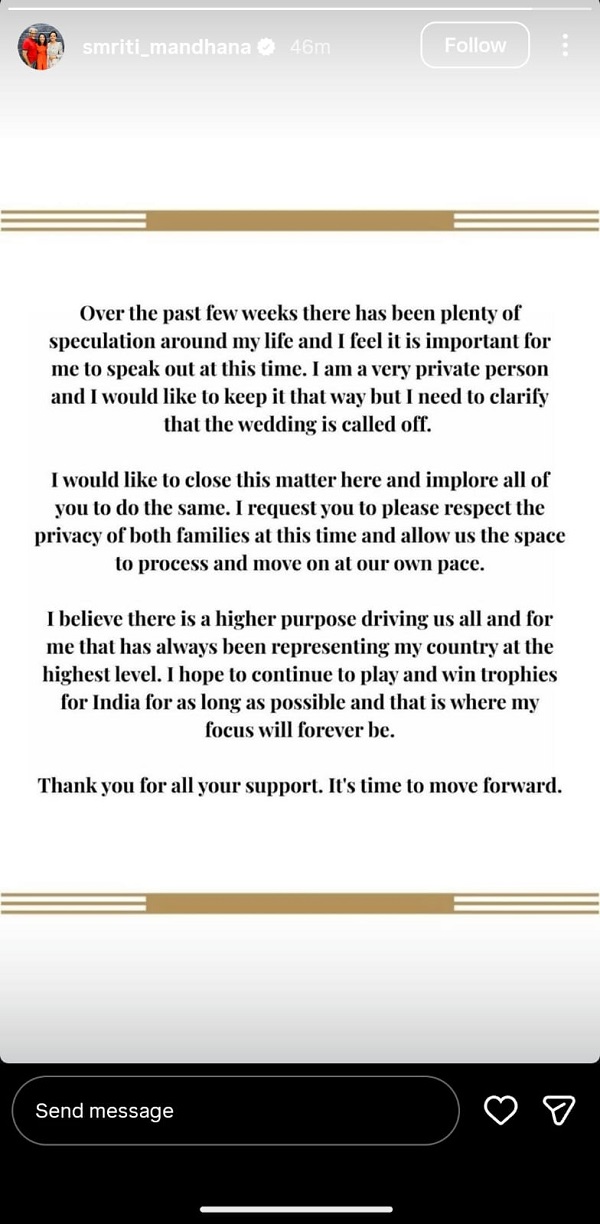Image resolution: width=600 pixels, height=1224 pixels.
Task: Tap the smriti_mandhana username
Action: point(166,46)
